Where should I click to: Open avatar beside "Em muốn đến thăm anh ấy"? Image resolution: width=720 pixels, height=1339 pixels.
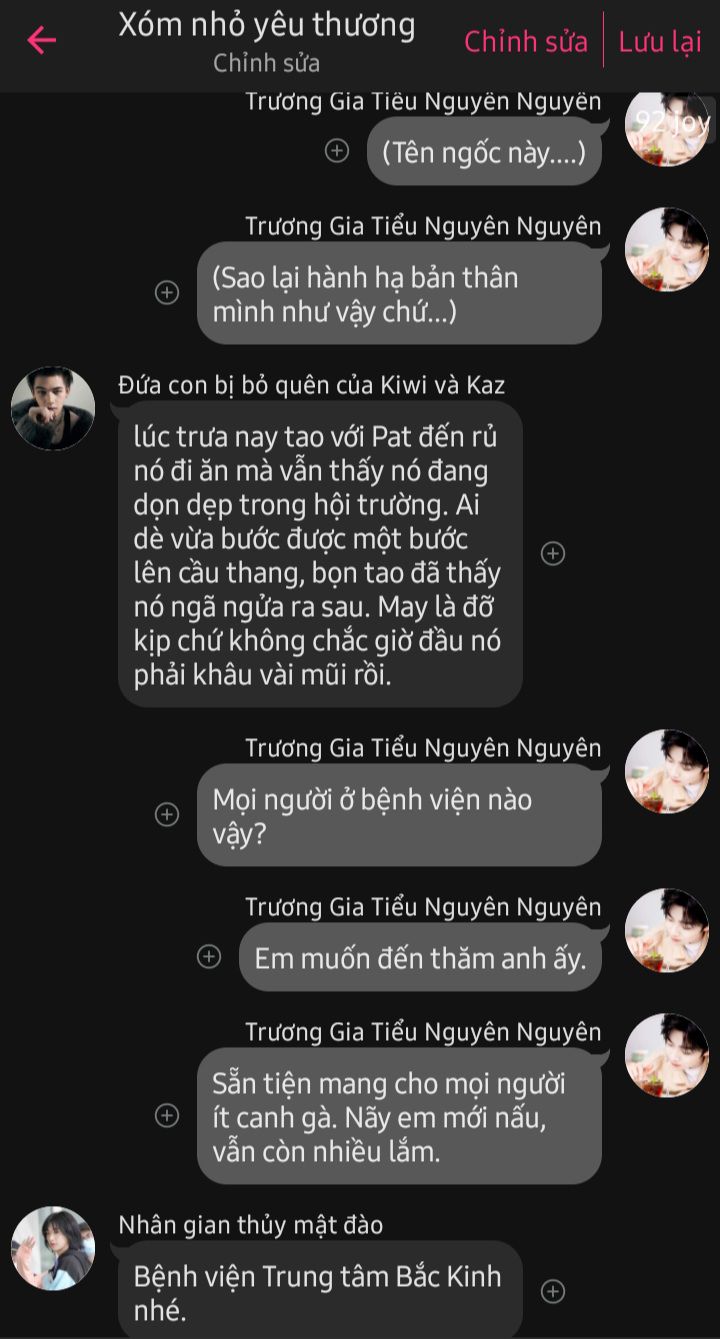click(x=666, y=930)
